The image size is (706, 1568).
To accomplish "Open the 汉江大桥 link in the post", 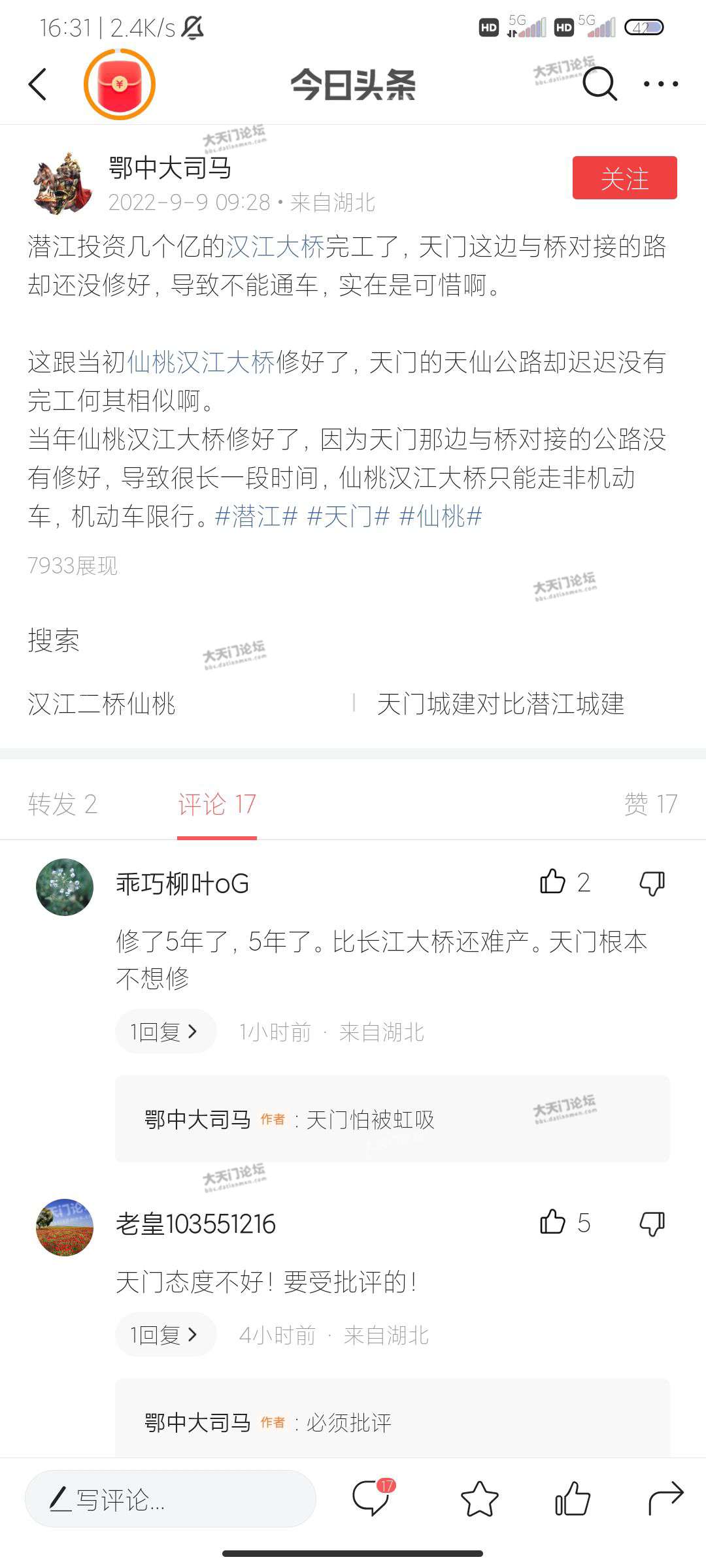I will pyautogui.click(x=275, y=247).
